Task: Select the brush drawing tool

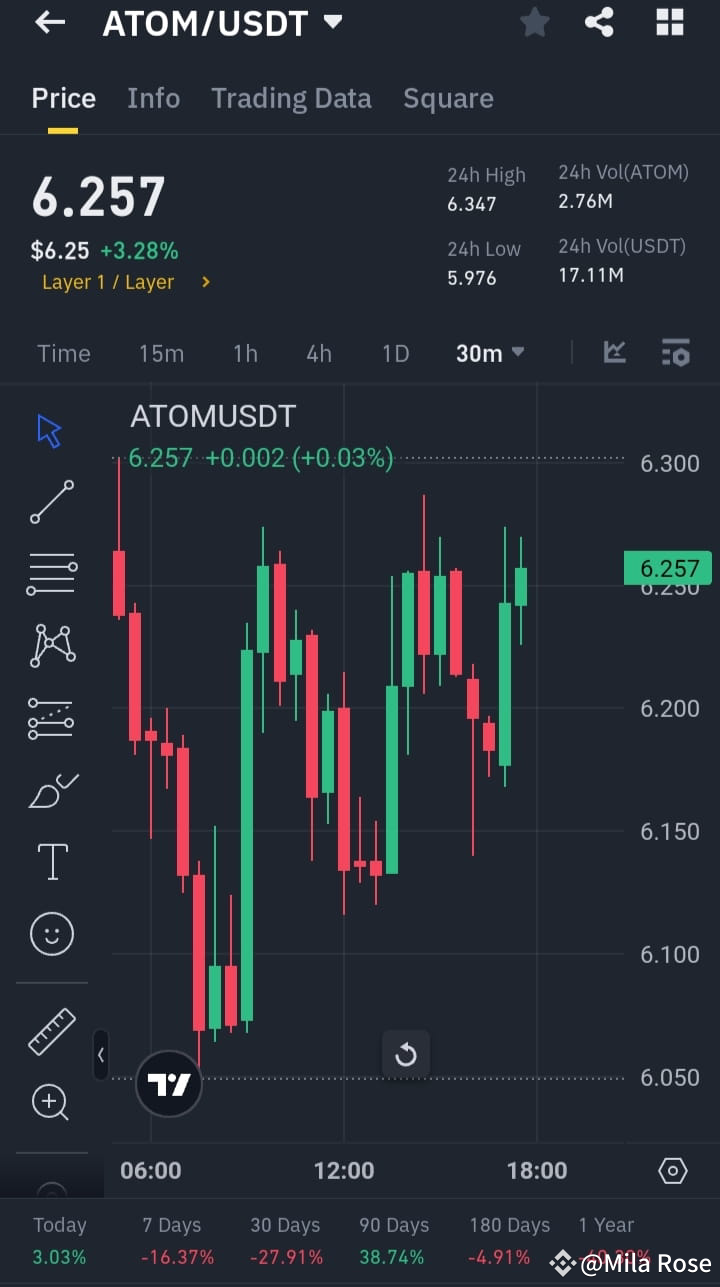Action: point(51,789)
